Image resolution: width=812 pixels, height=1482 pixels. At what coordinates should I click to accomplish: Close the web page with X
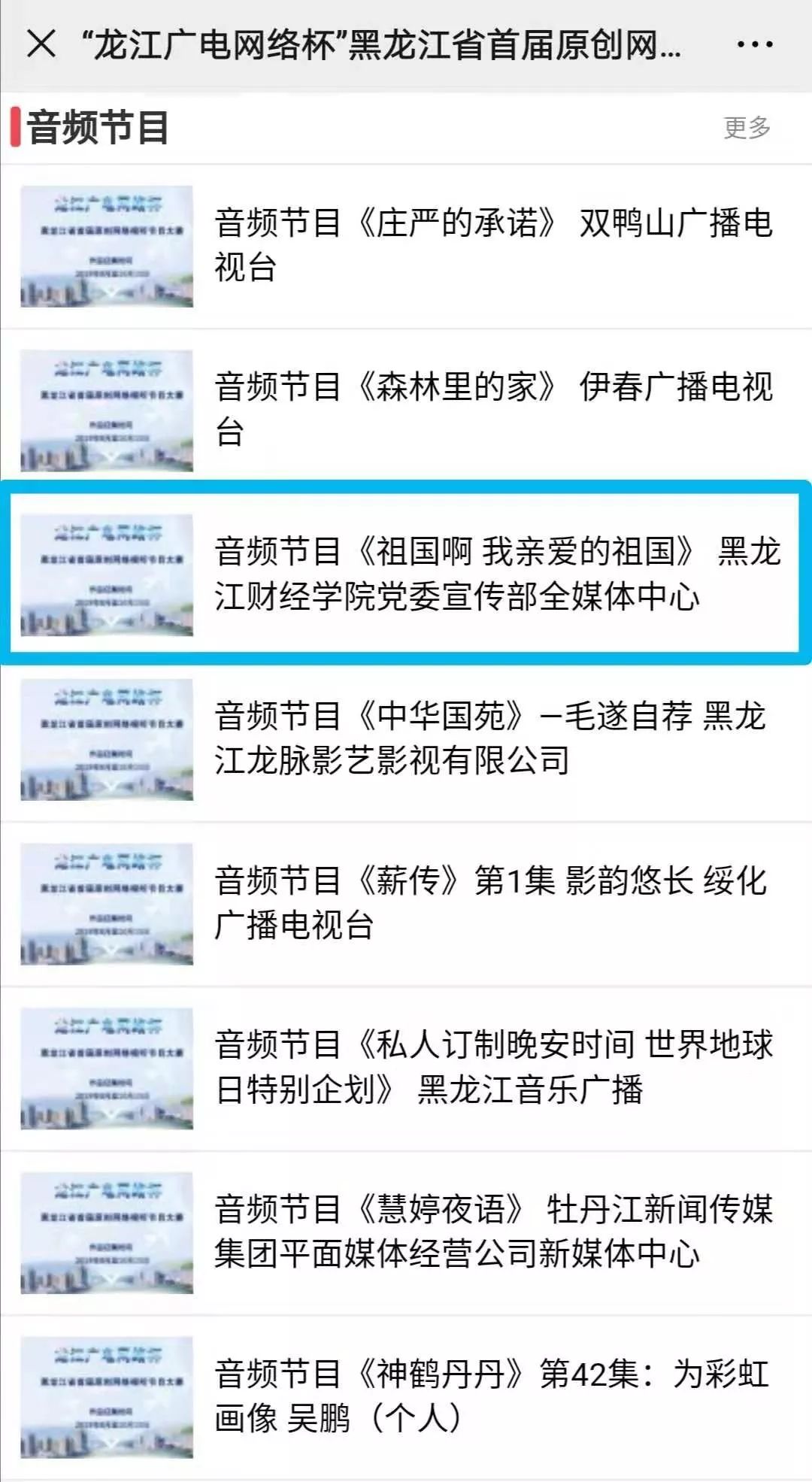click(41, 44)
